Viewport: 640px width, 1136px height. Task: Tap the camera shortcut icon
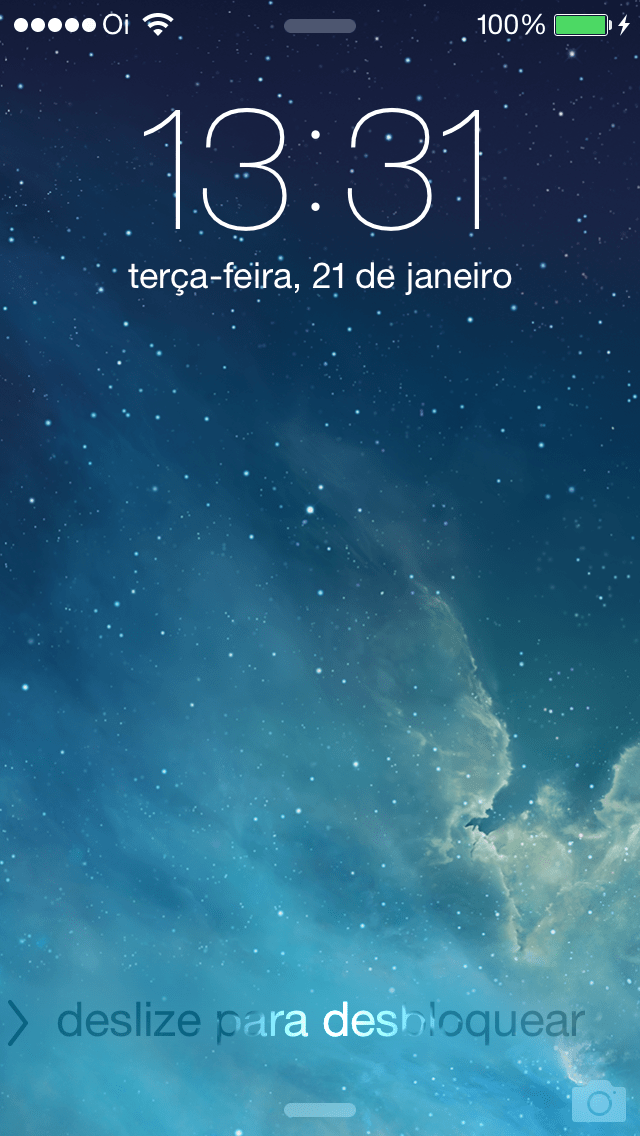[599, 1100]
